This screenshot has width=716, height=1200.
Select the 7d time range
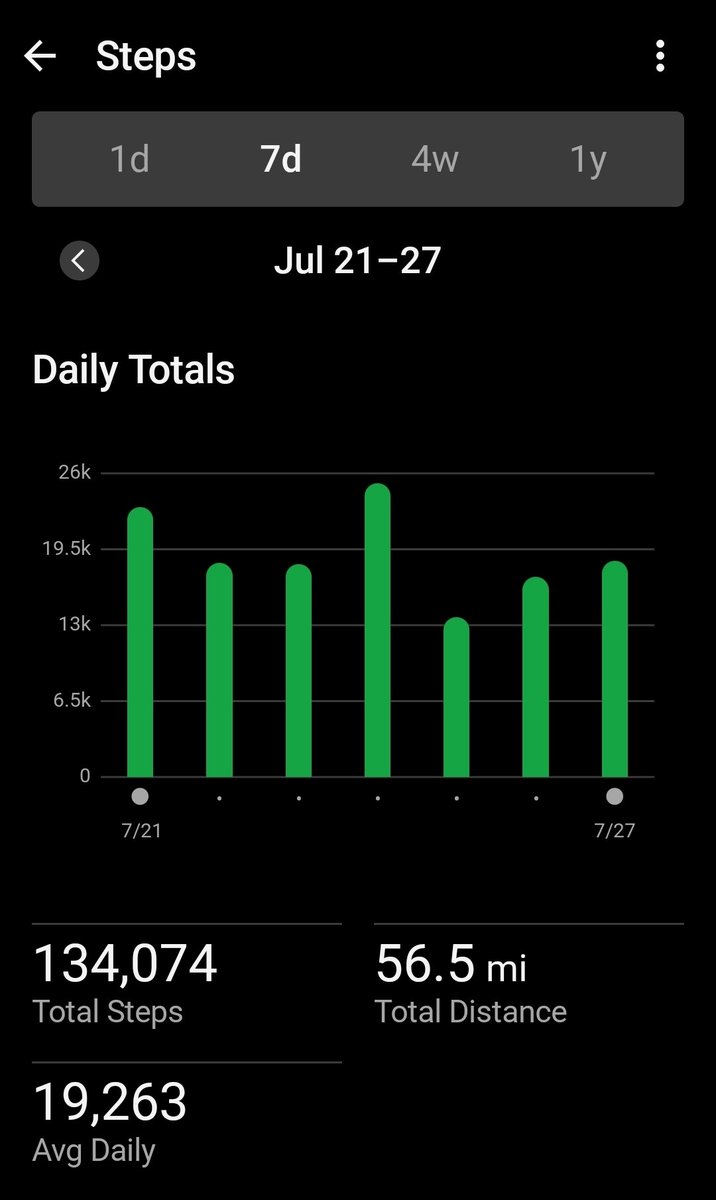point(281,159)
